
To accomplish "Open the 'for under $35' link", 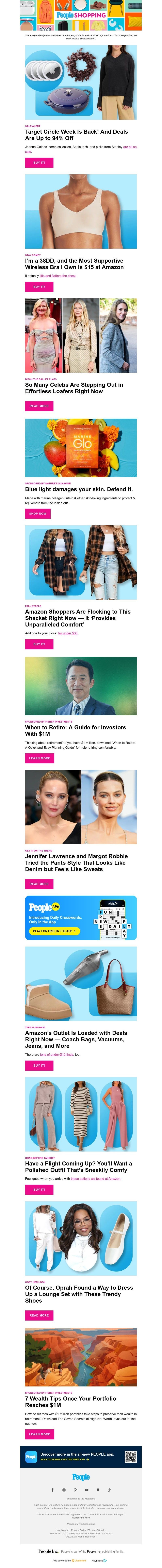I will [68, 633].
